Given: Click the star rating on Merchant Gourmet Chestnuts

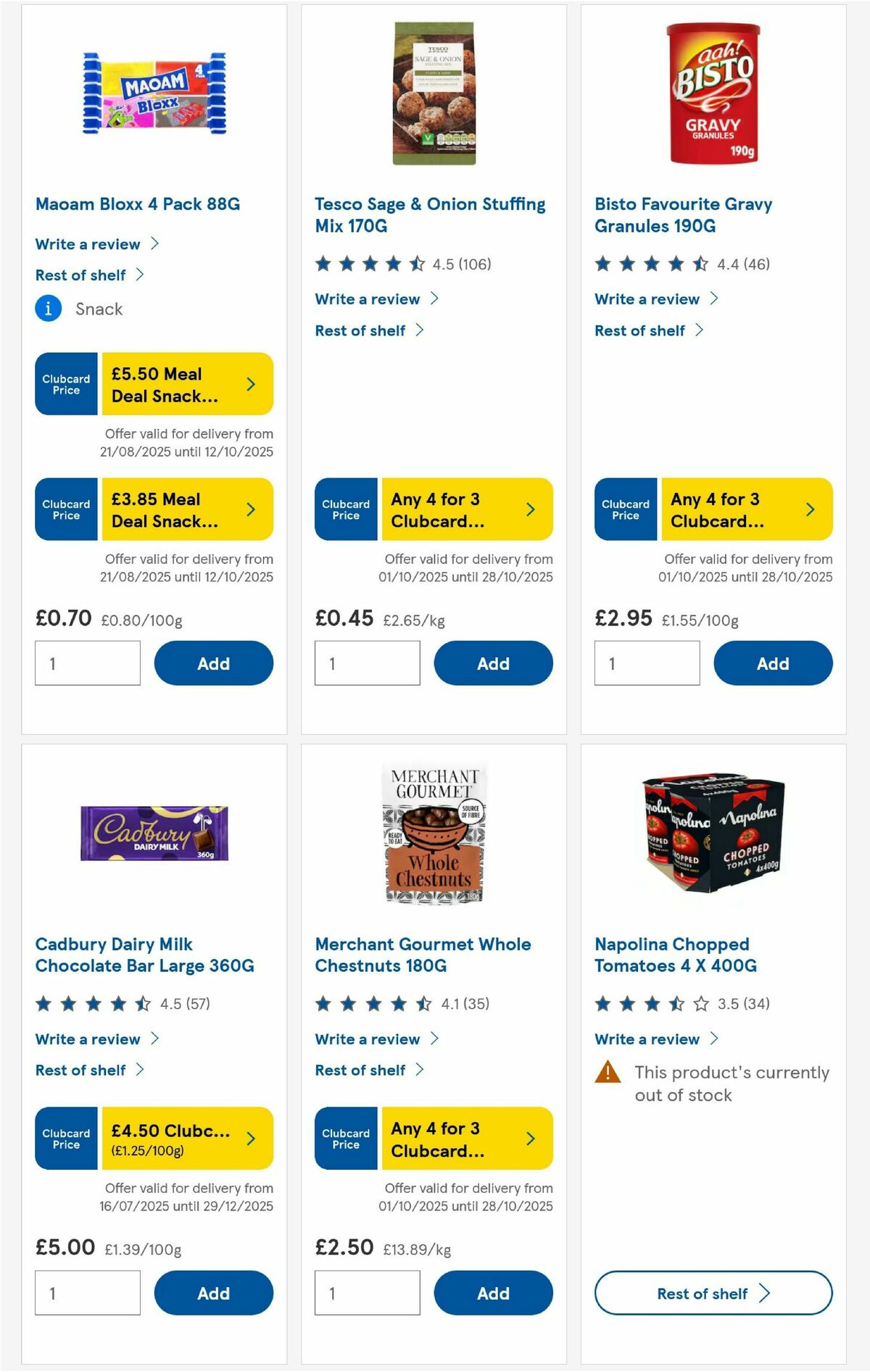Looking at the screenshot, I should [x=371, y=1005].
